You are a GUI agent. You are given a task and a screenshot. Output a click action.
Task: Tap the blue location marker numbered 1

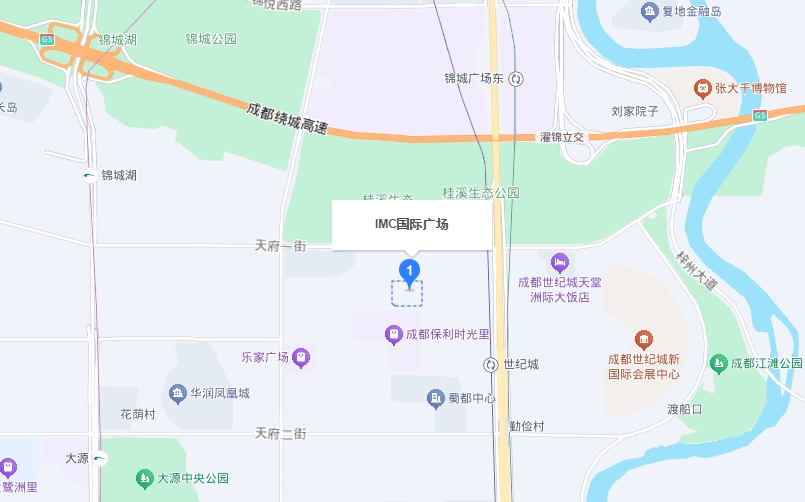click(x=408, y=270)
